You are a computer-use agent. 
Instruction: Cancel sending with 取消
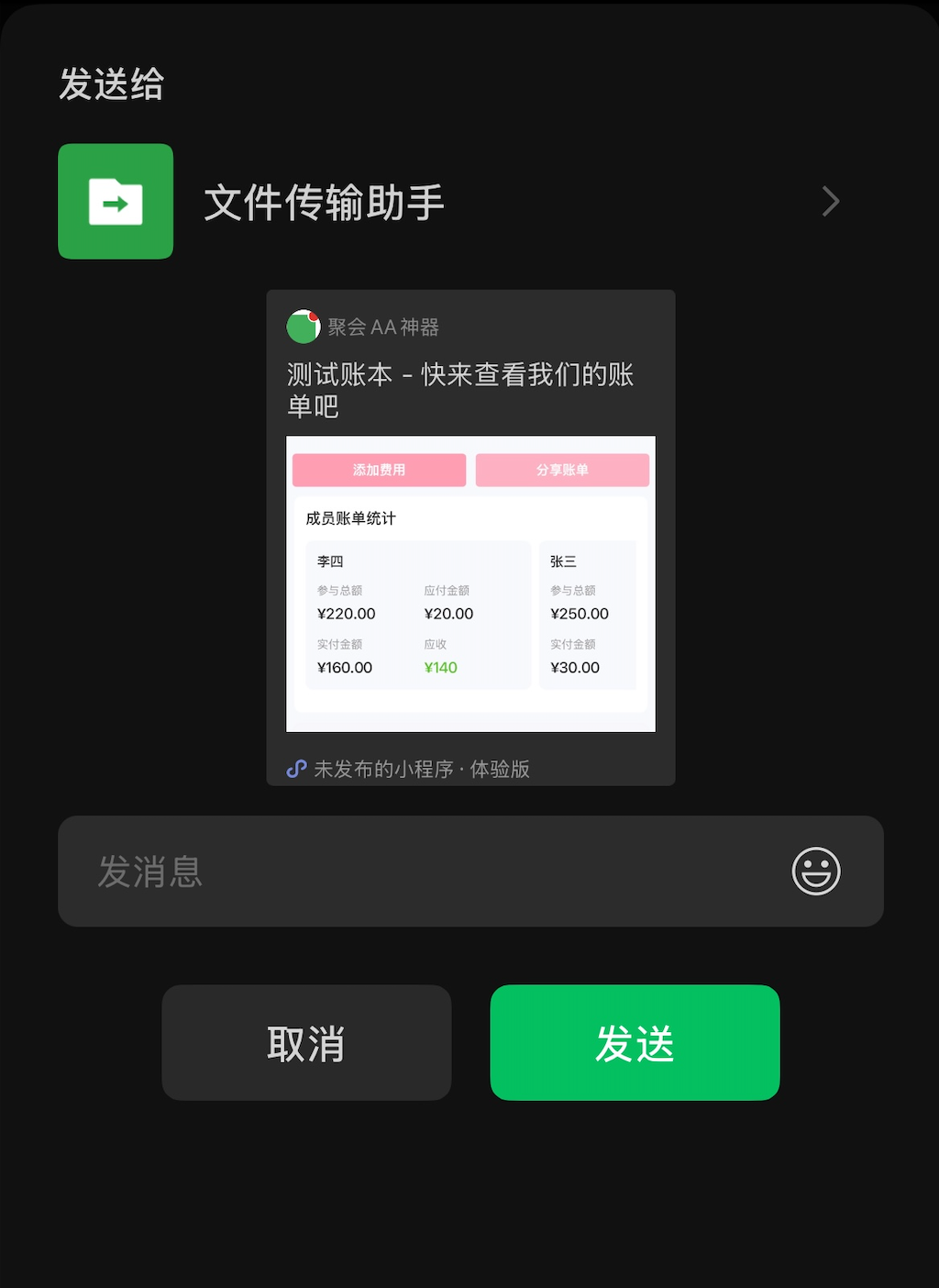coord(306,1043)
